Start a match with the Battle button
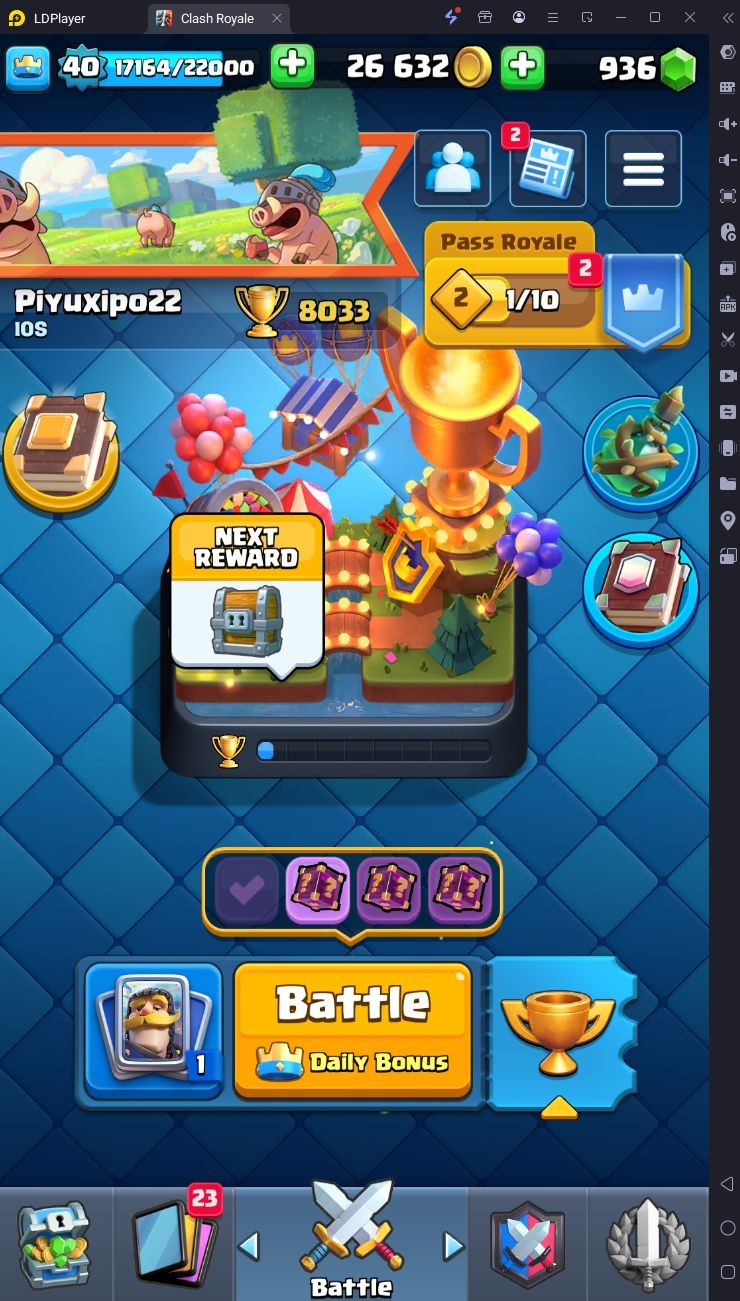The image size is (740, 1301). [x=353, y=1028]
